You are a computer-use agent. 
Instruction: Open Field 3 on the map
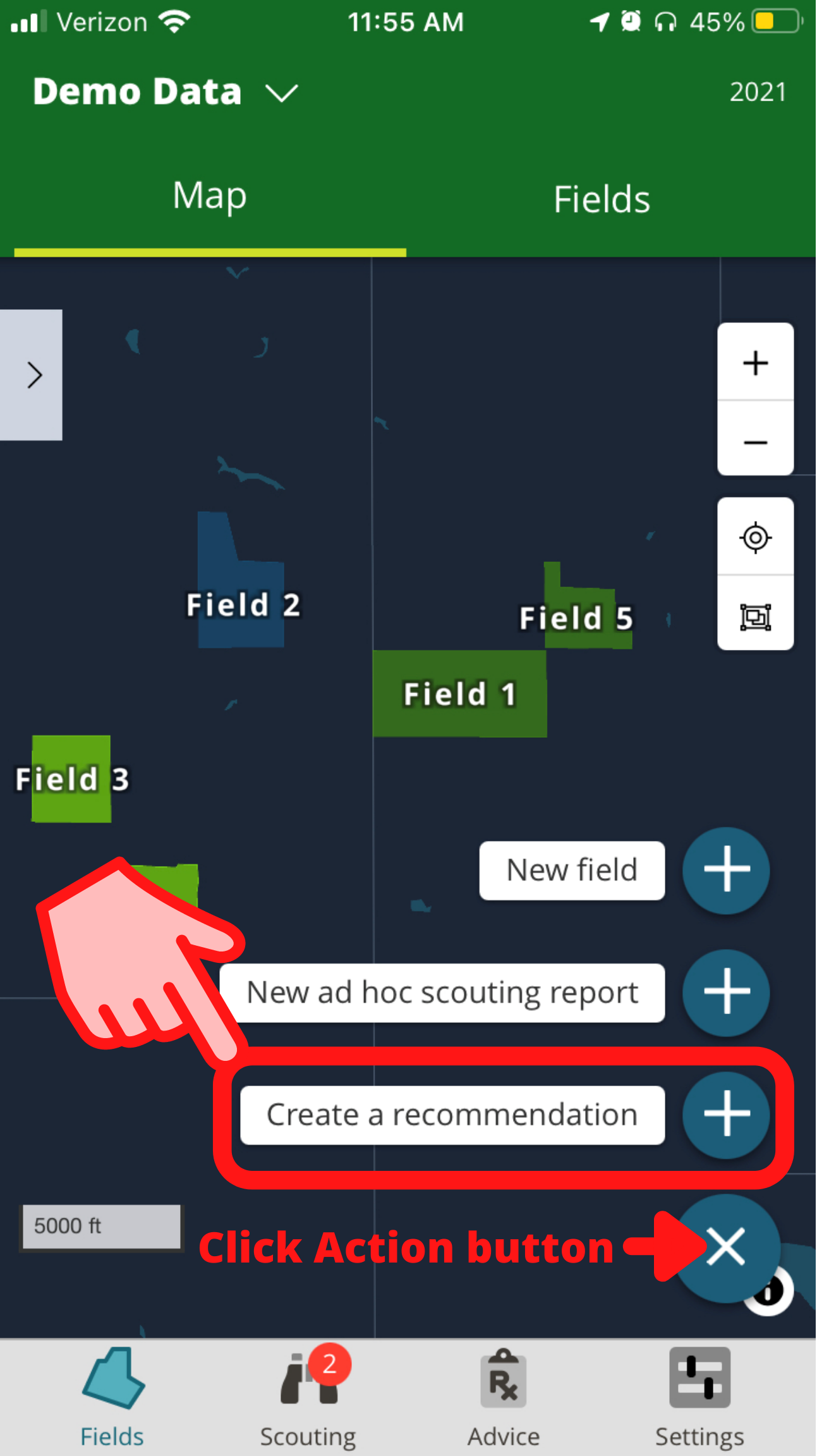[71, 779]
